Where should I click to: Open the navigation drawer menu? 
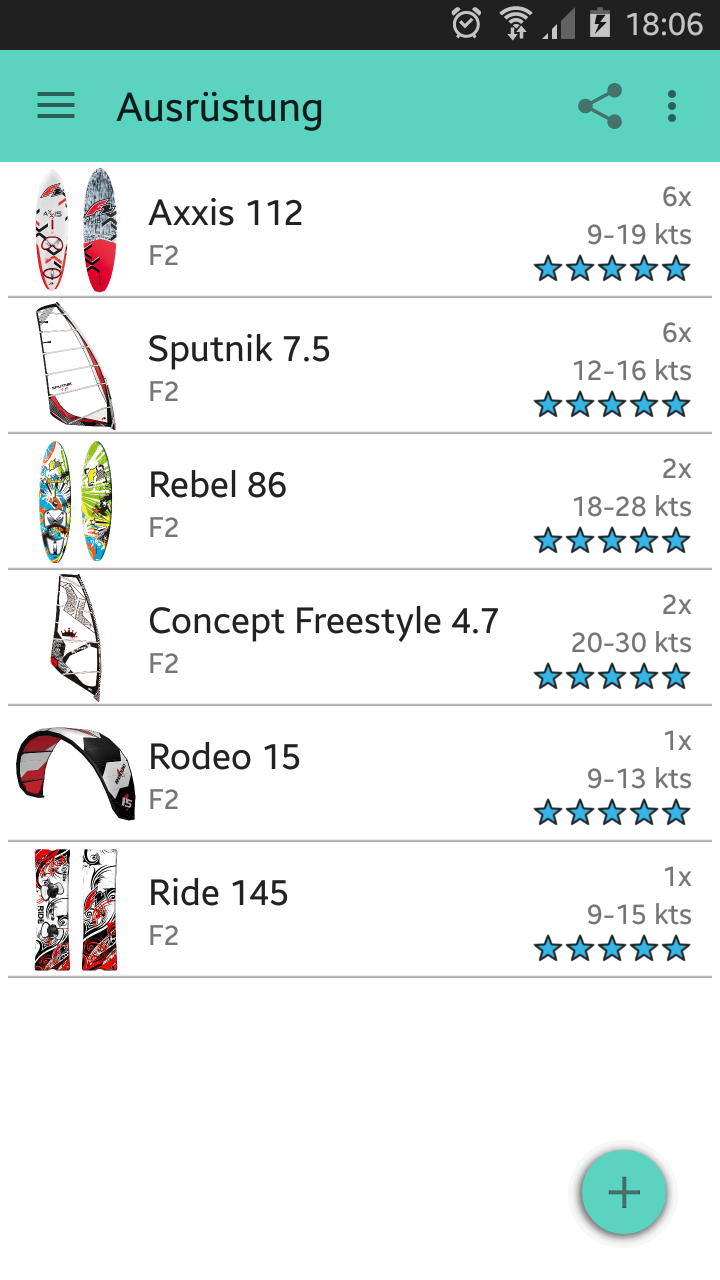pyautogui.click(x=56, y=106)
